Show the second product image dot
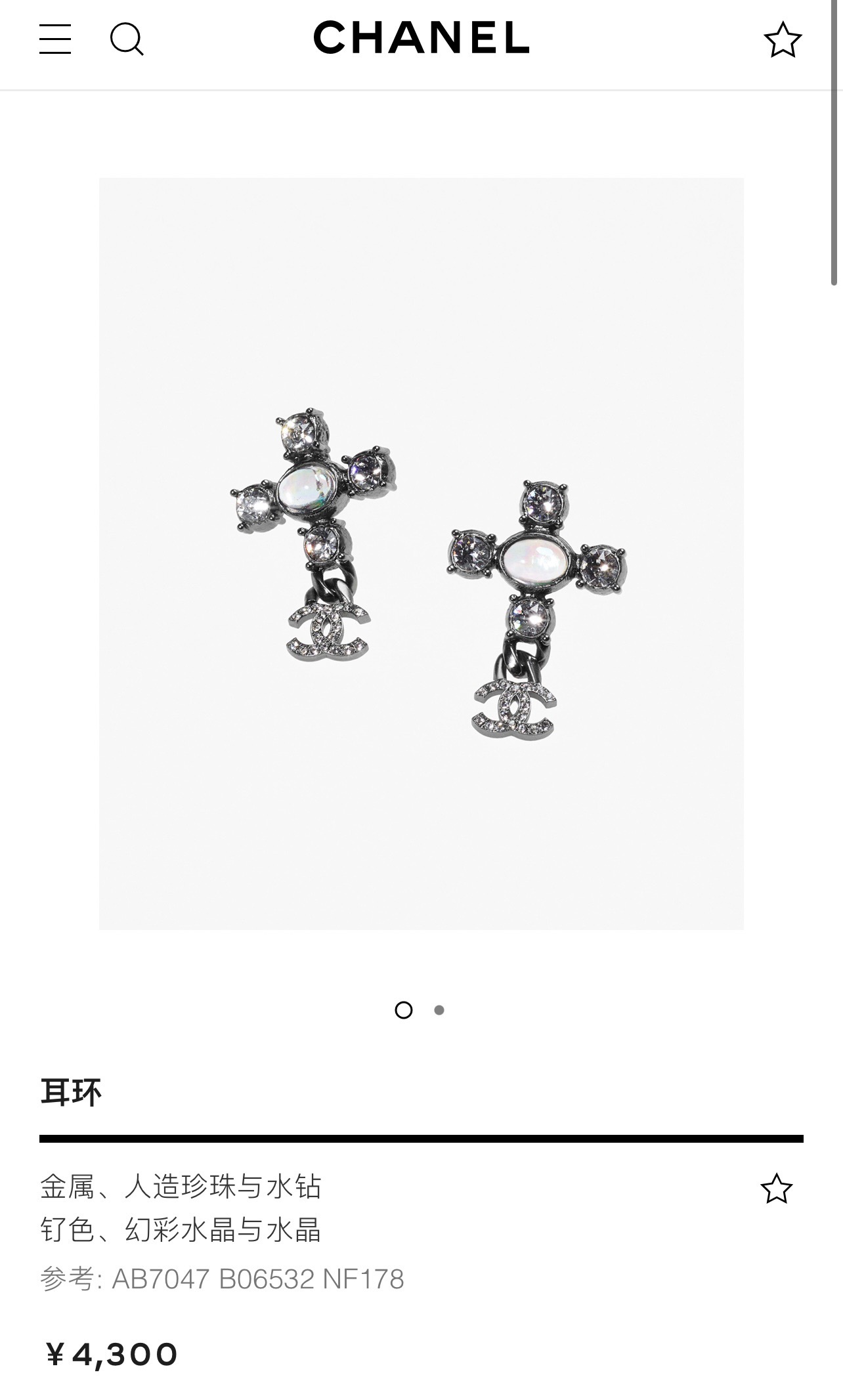 tap(439, 1010)
